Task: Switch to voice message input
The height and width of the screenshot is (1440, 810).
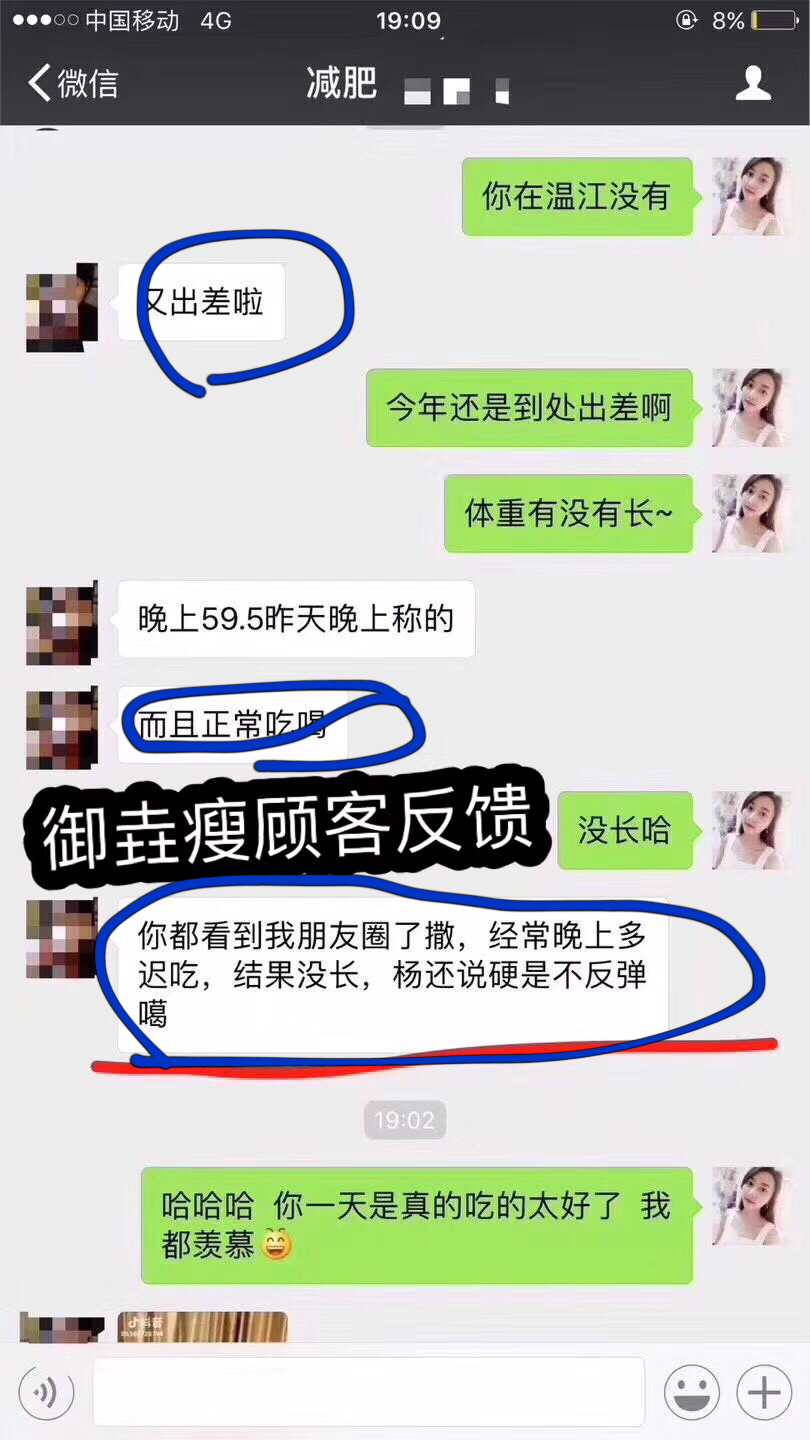Action: (x=44, y=1391)
